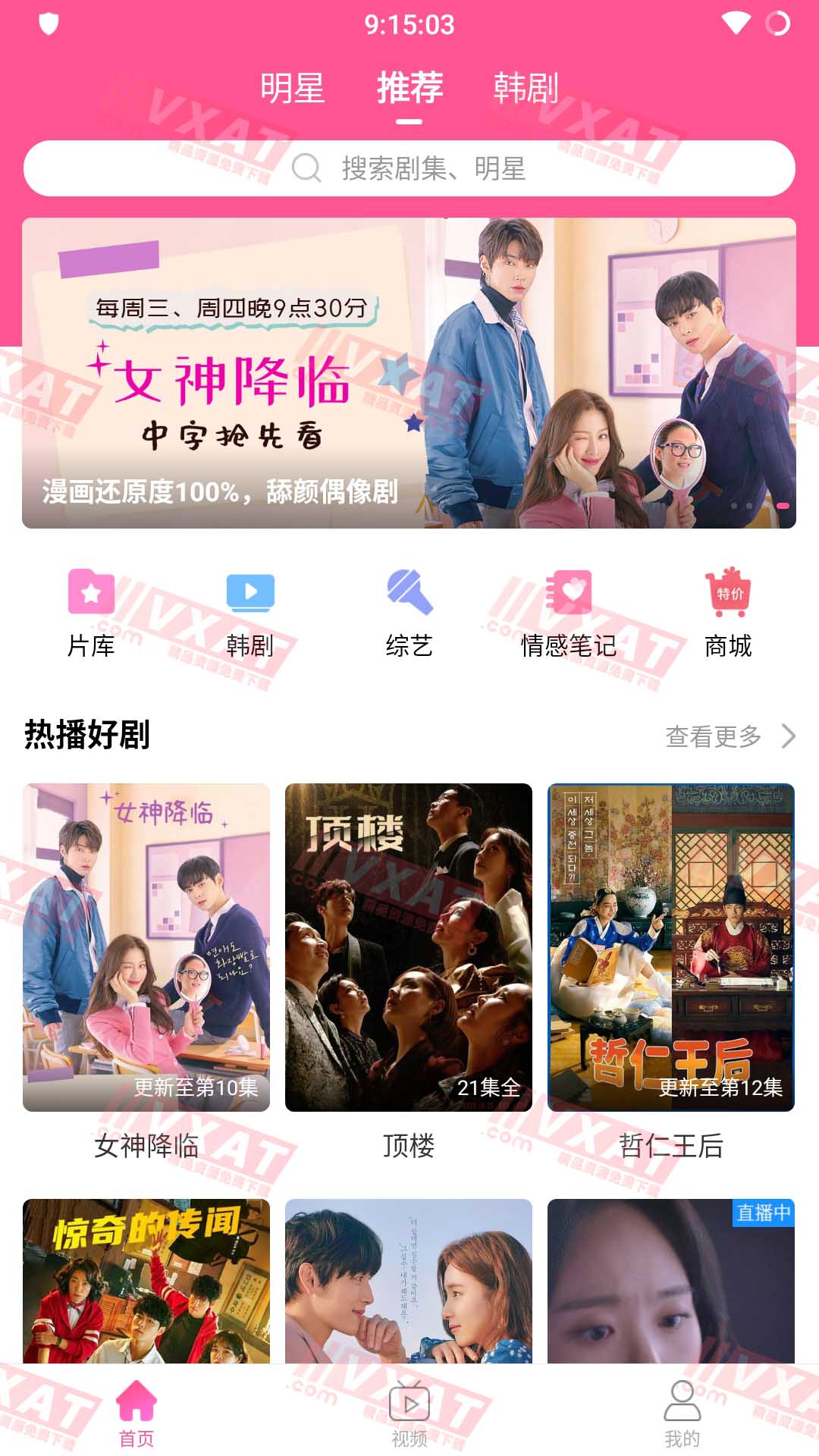Switch to the 明星 tab

[294, 91]
